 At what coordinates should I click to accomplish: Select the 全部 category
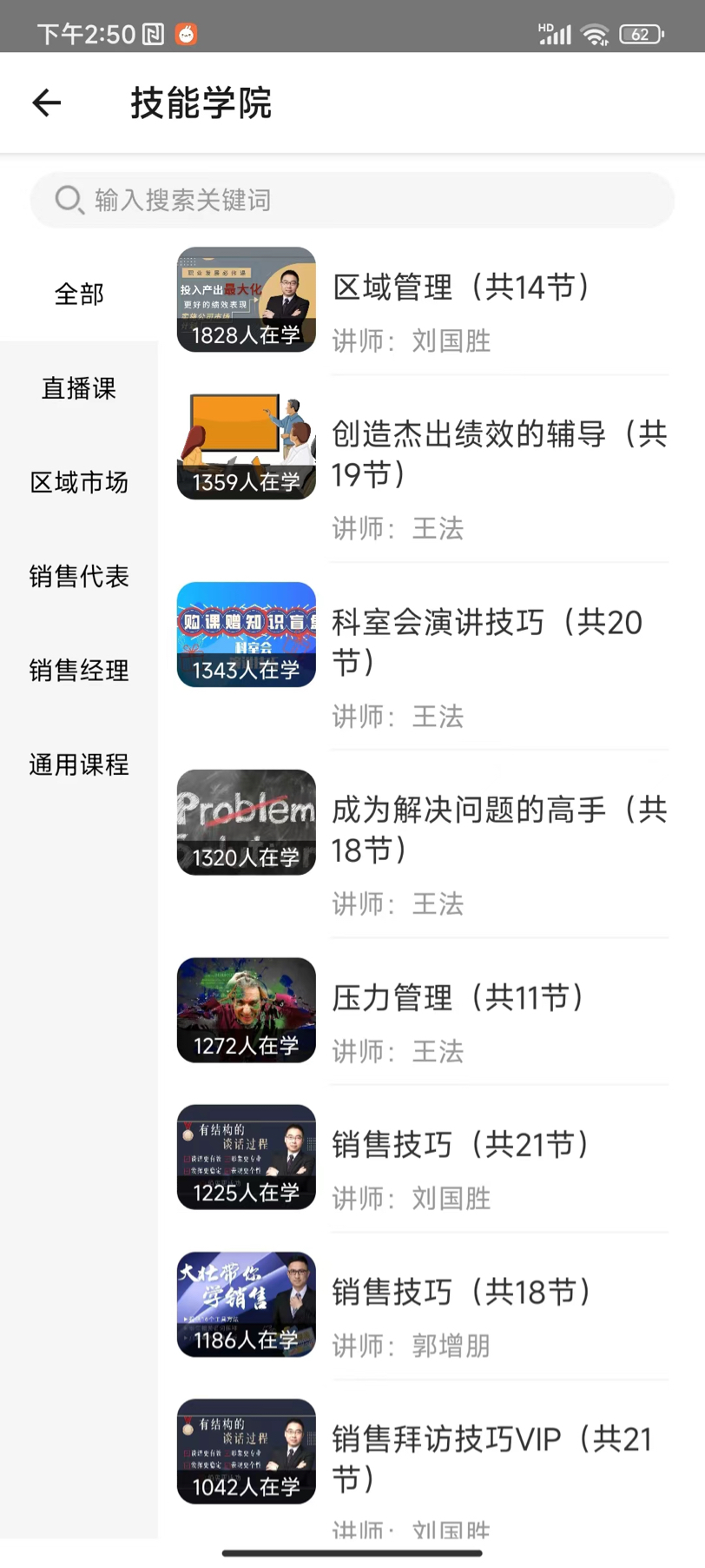(79, 294)
